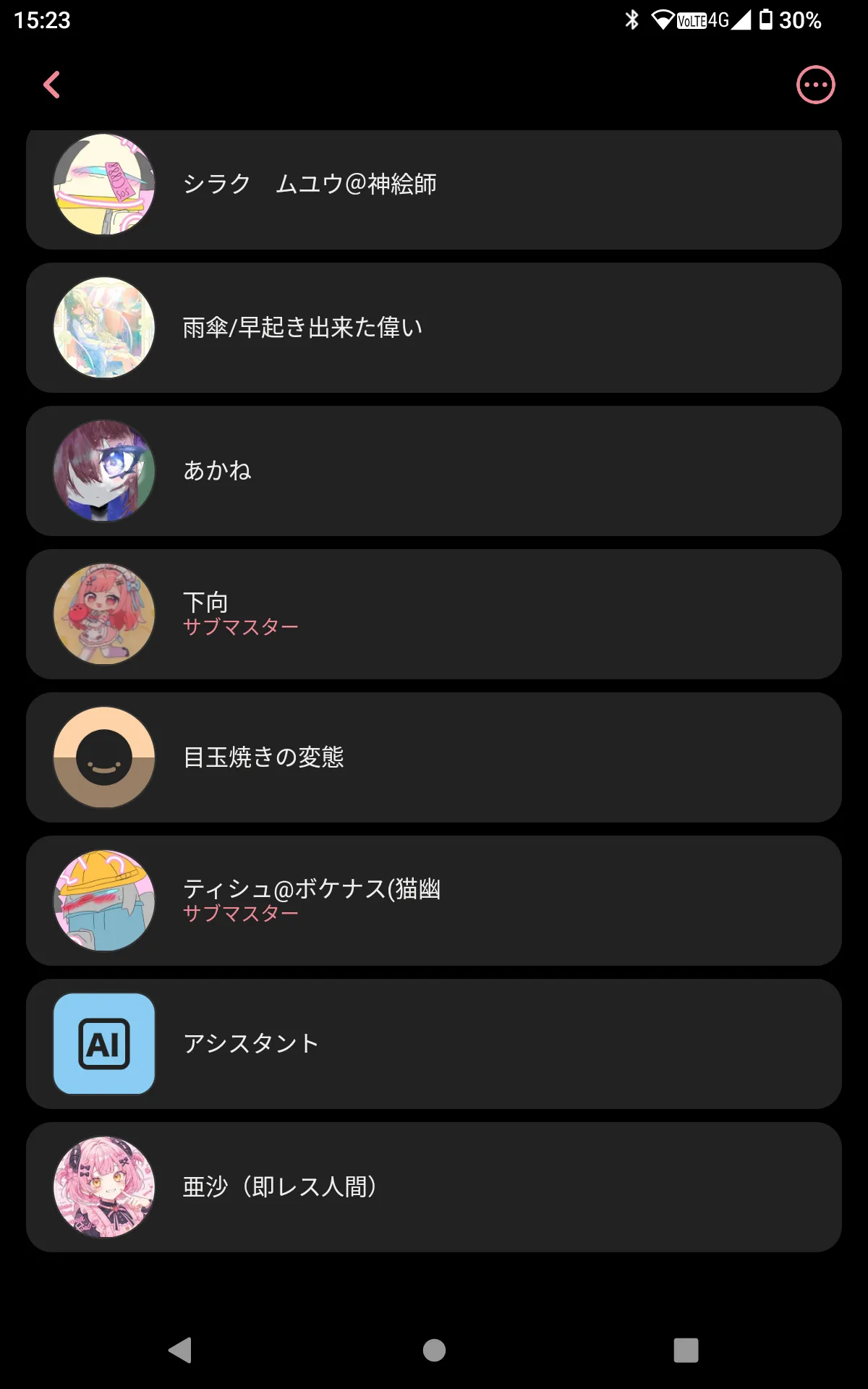Go back using the pink arrow
Image resolution: width=868 pixels, height=1389 pixels.
[x=52, y=85]
